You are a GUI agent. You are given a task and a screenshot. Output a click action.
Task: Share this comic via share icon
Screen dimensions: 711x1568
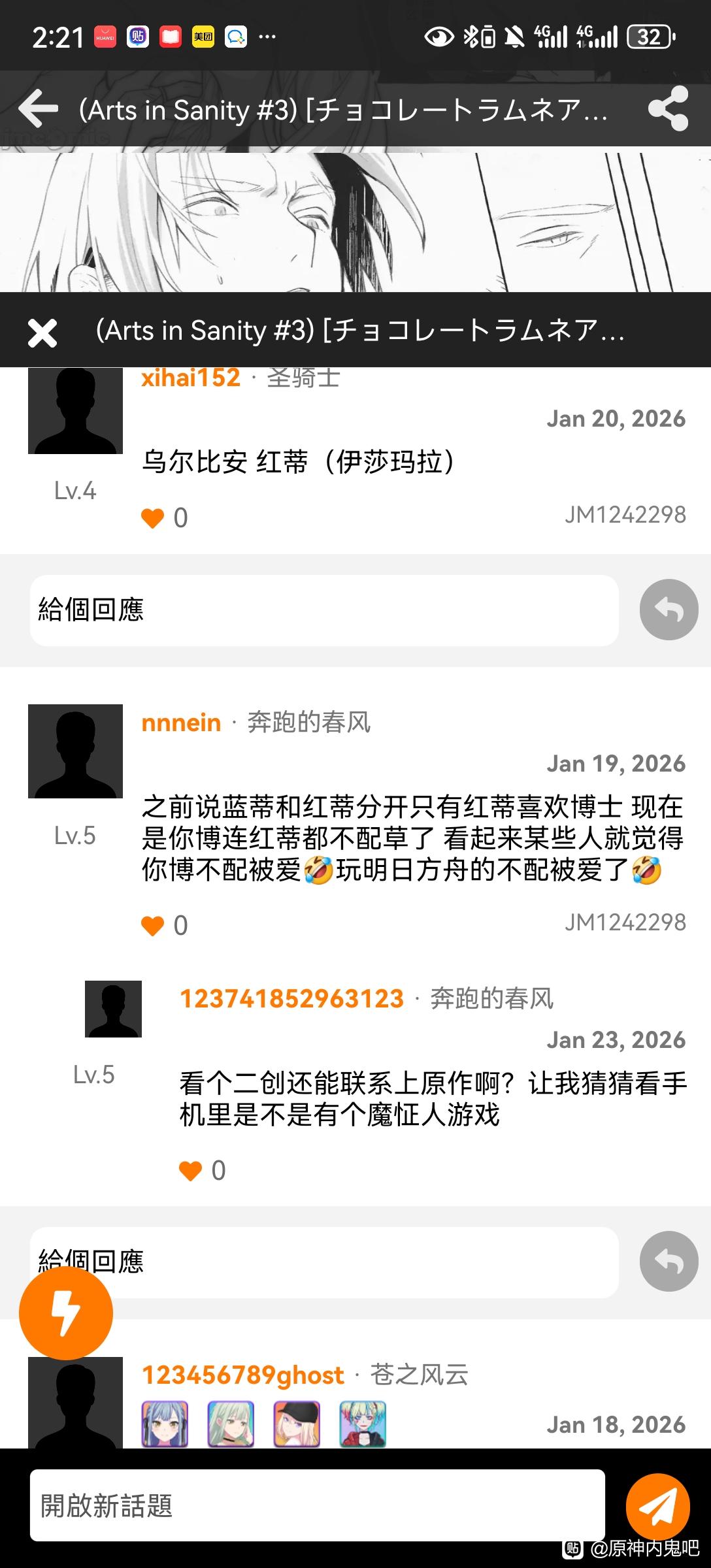click(x=668, y=108)
